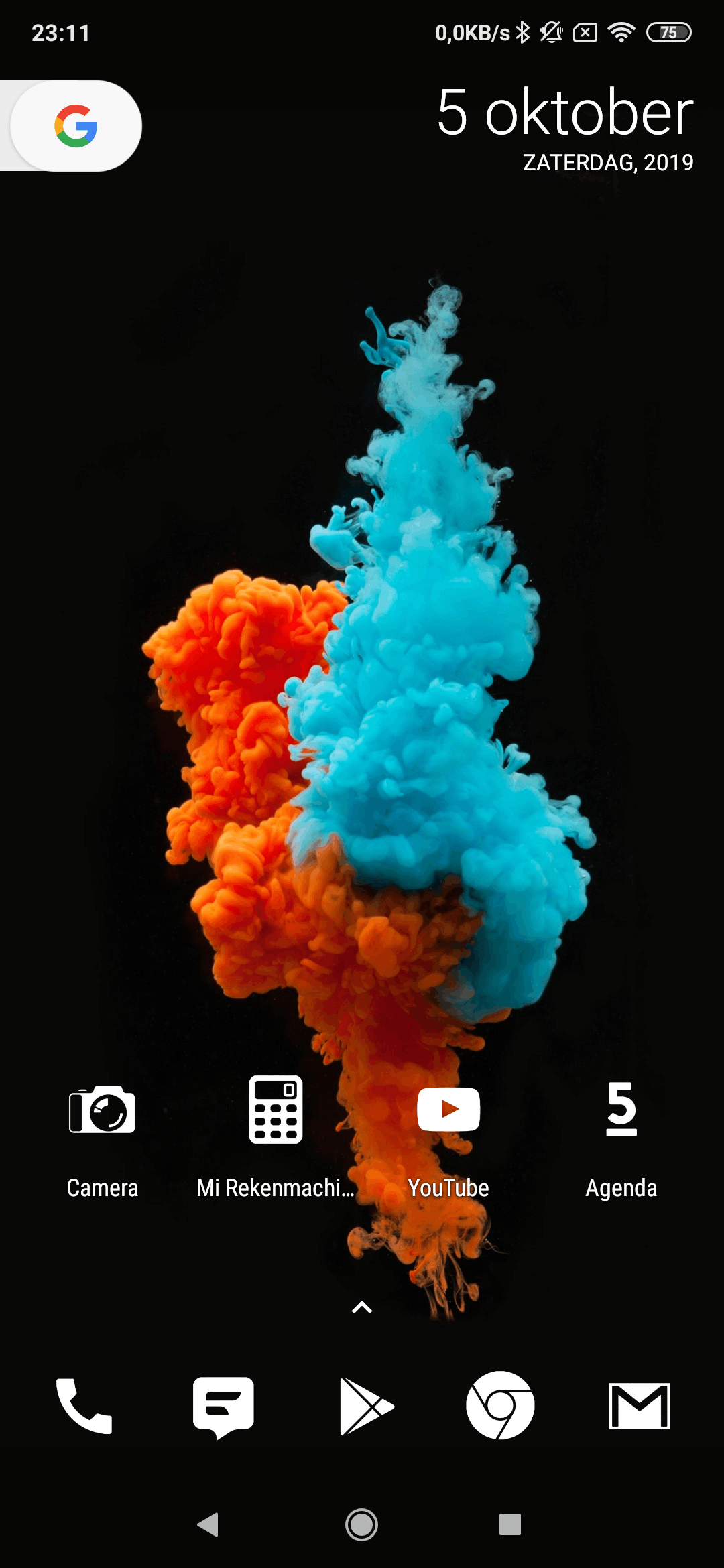This screenshot has height=1568, width=724.
Task: Open the Gmail app
Action: [640, 1406]
